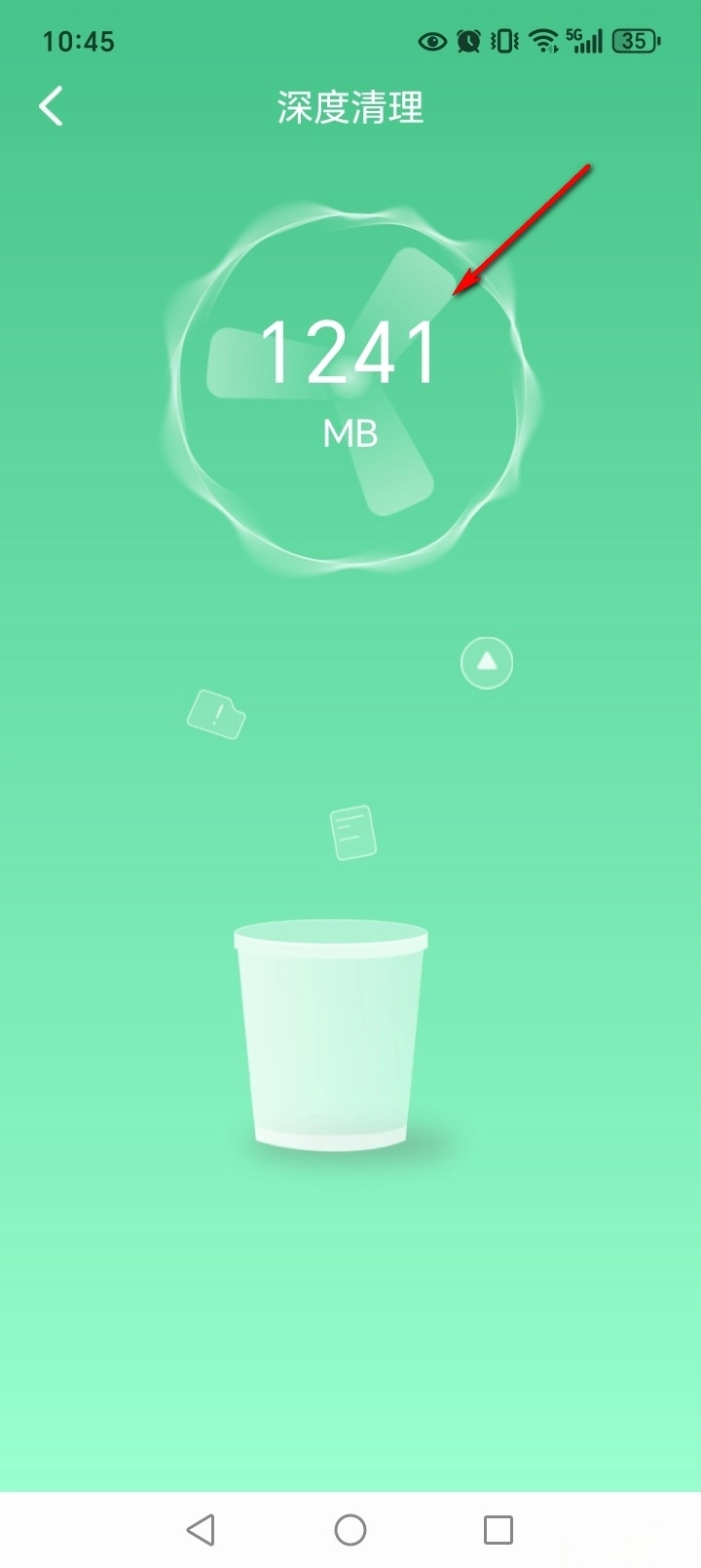Go back from the 深度清理 screen

[x=52, y=106]
